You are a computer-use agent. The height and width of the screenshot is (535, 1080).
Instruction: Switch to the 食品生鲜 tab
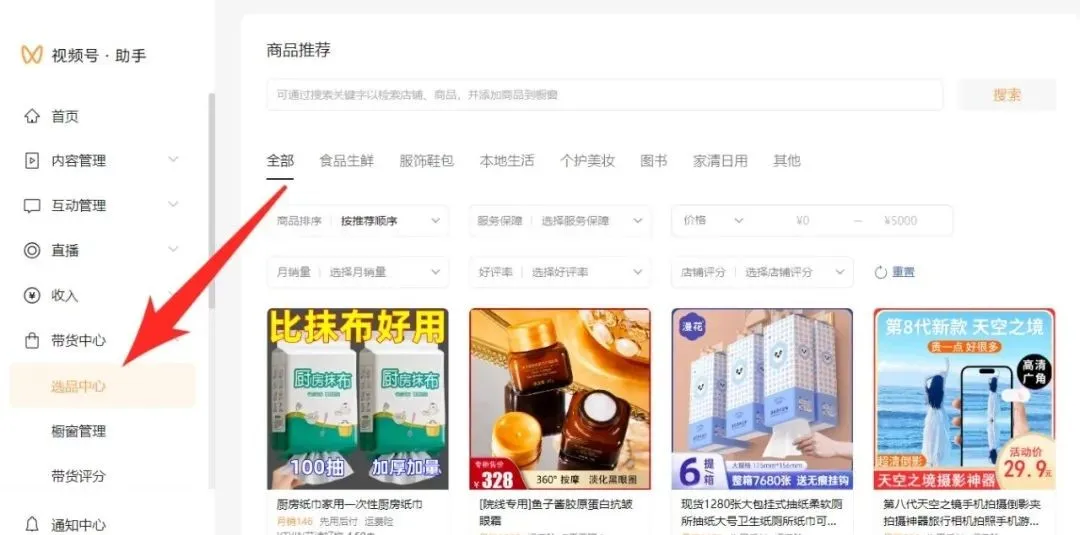(346, 161)
